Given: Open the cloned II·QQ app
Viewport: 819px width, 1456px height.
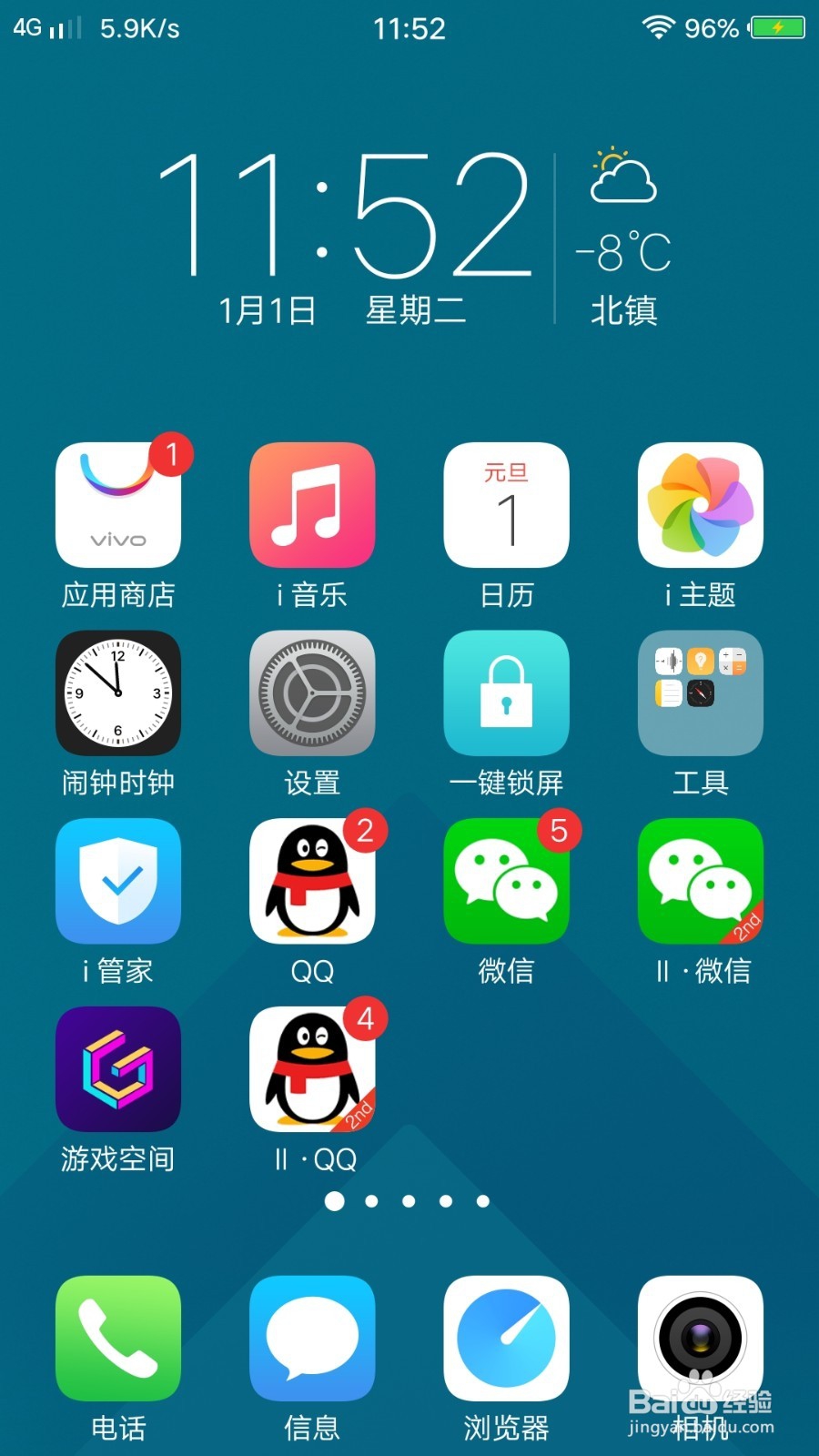Looking at the screenshot, I should pyautogui.click(x=312, y=1069).
